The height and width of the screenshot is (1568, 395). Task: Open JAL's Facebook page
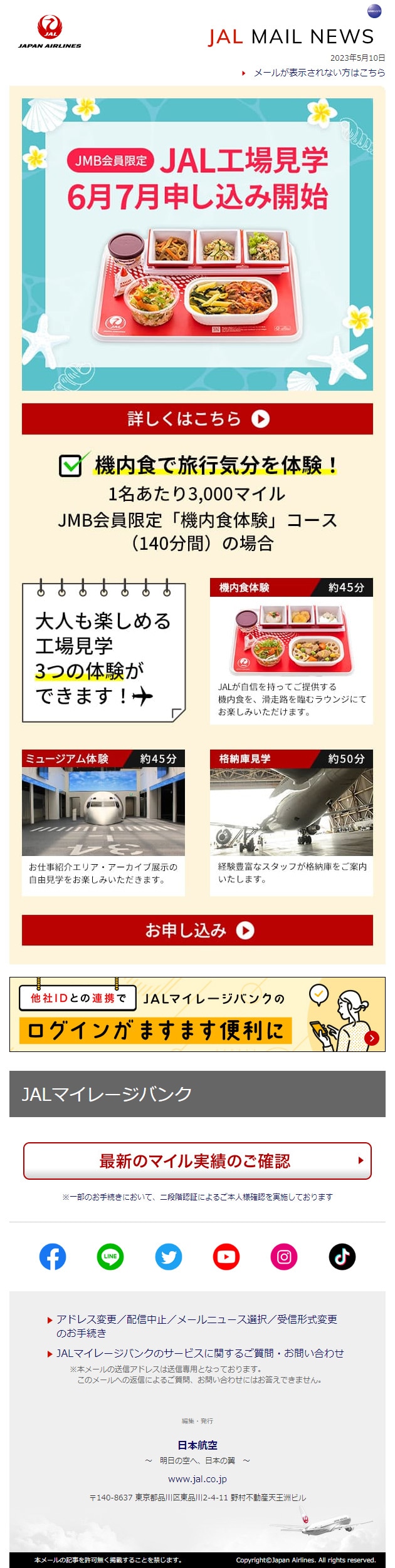(53, 1256)
